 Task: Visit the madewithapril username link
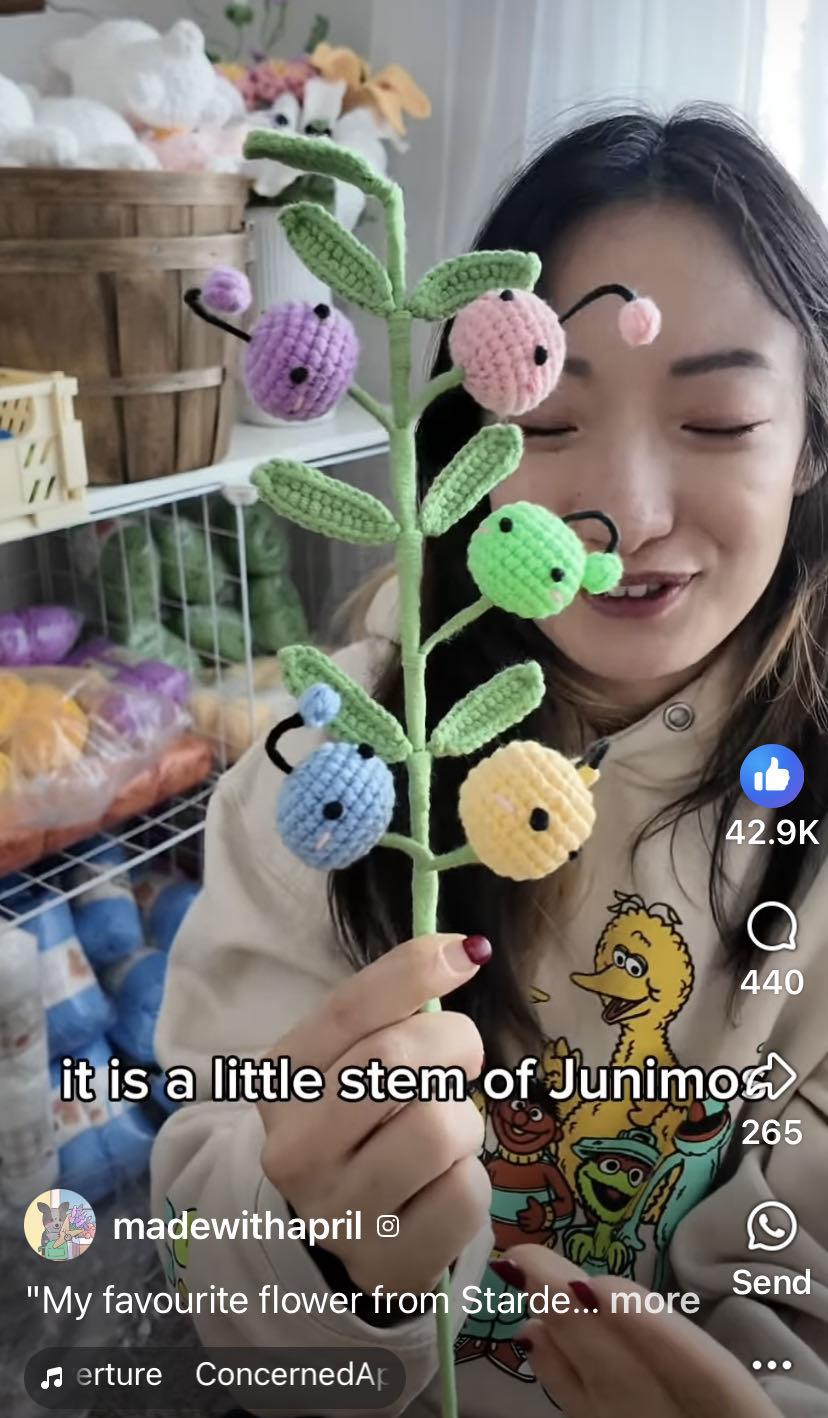click(x=237, y=1226)
